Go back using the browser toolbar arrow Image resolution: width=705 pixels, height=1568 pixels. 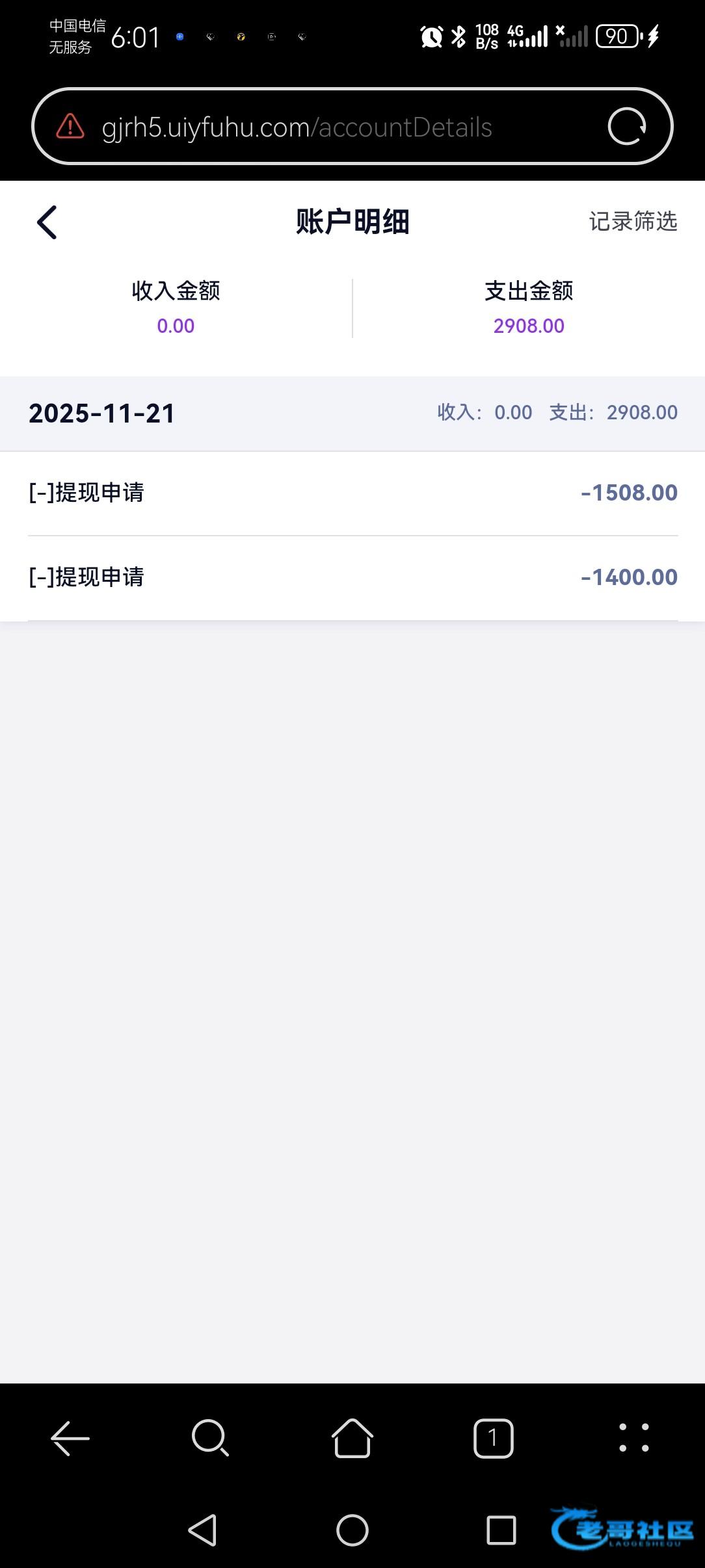[70, 1437]
